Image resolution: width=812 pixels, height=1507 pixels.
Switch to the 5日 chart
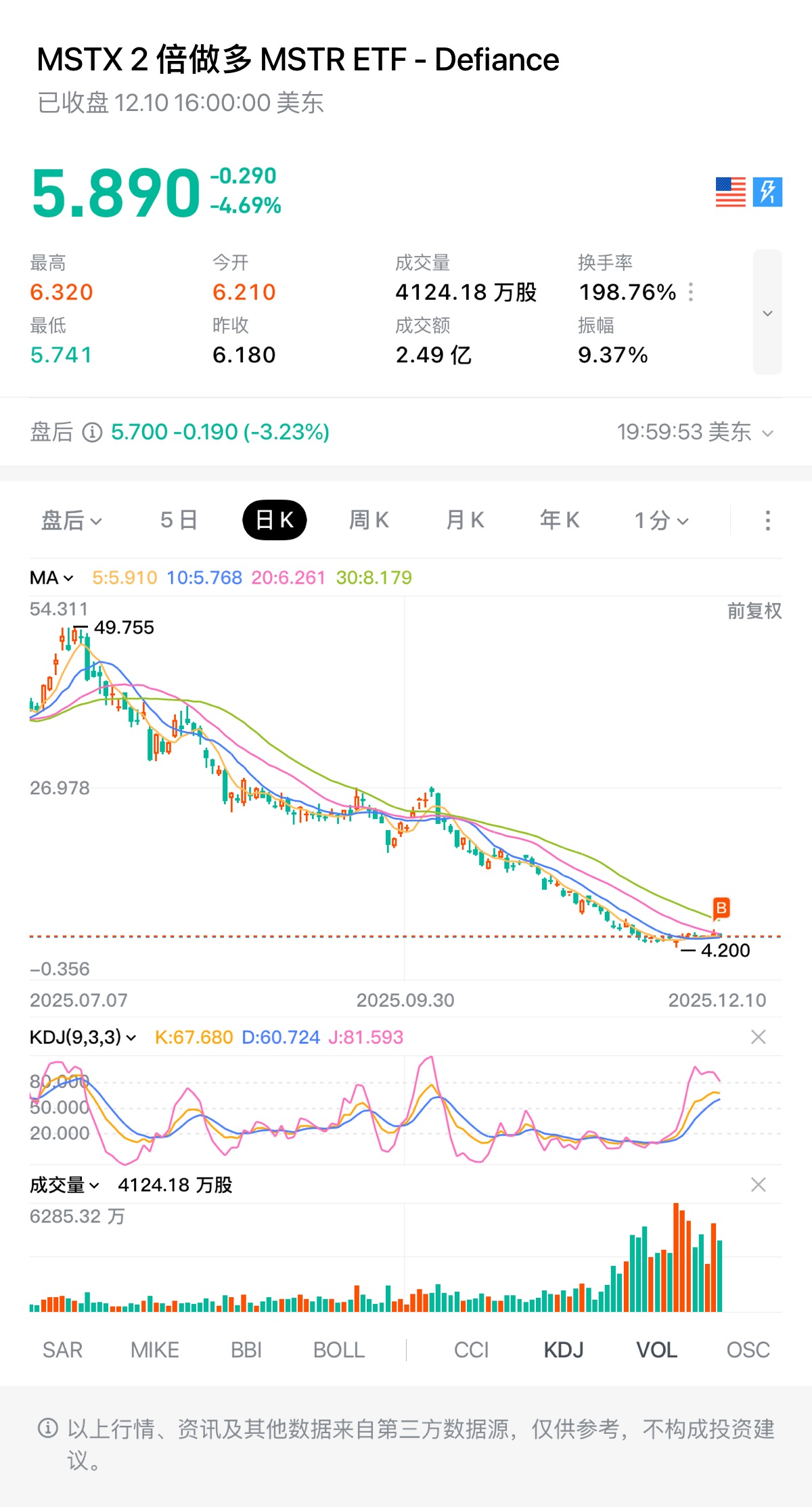(x=179, y=520)
